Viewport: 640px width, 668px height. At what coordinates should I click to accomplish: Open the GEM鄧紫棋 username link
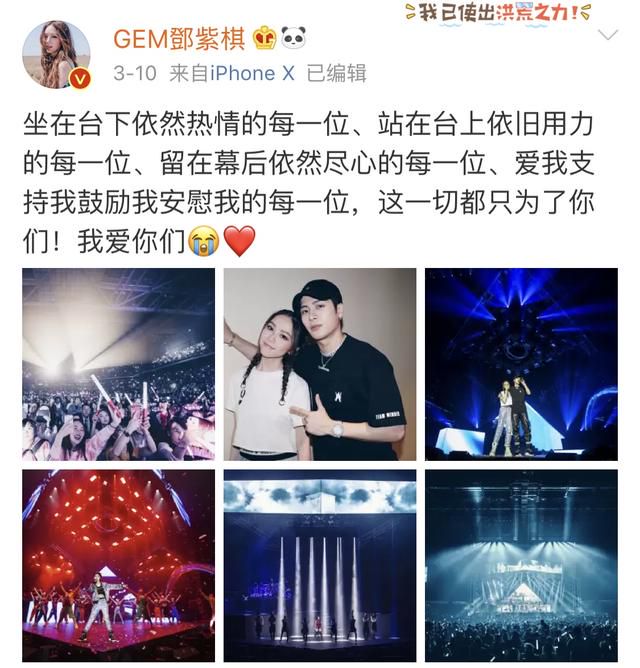click(179, 39)
